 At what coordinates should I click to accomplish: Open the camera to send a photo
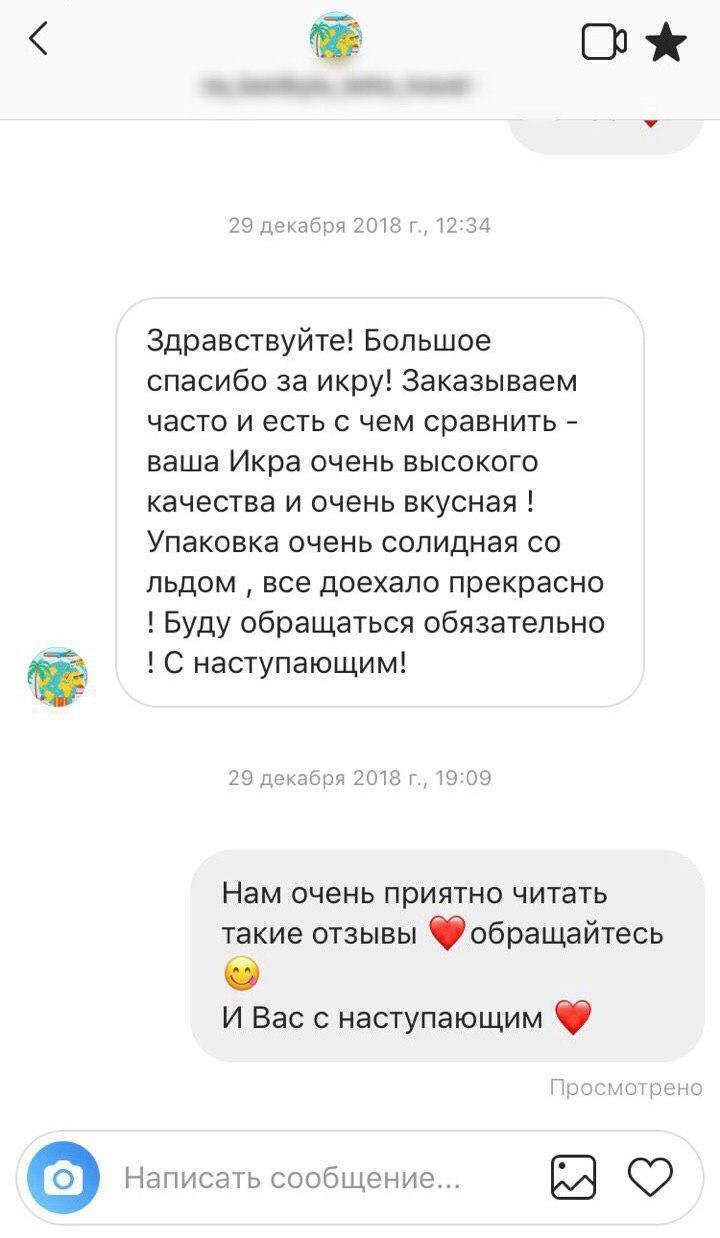pos(64,1178)
